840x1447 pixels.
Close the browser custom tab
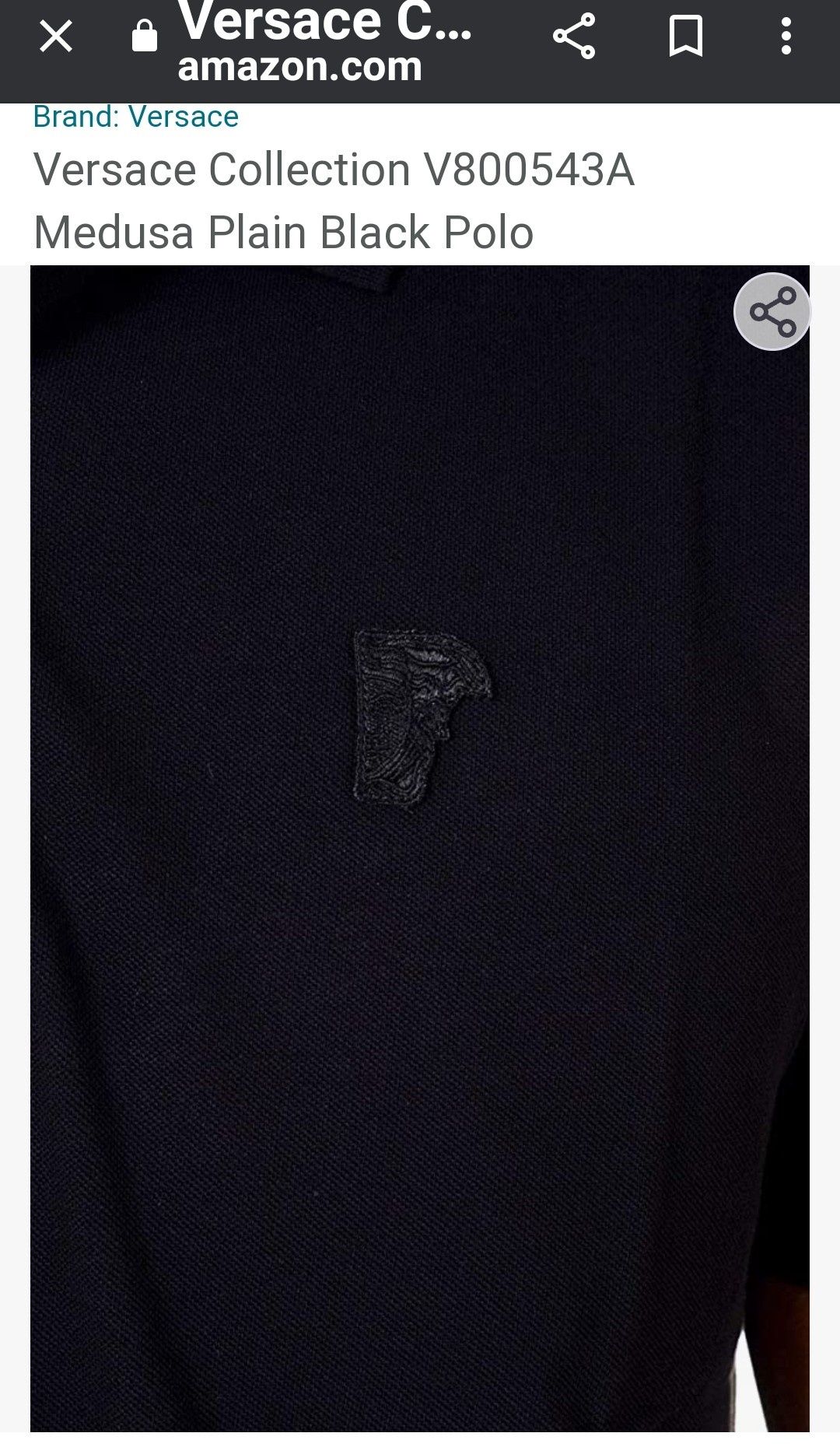(55, 37)
